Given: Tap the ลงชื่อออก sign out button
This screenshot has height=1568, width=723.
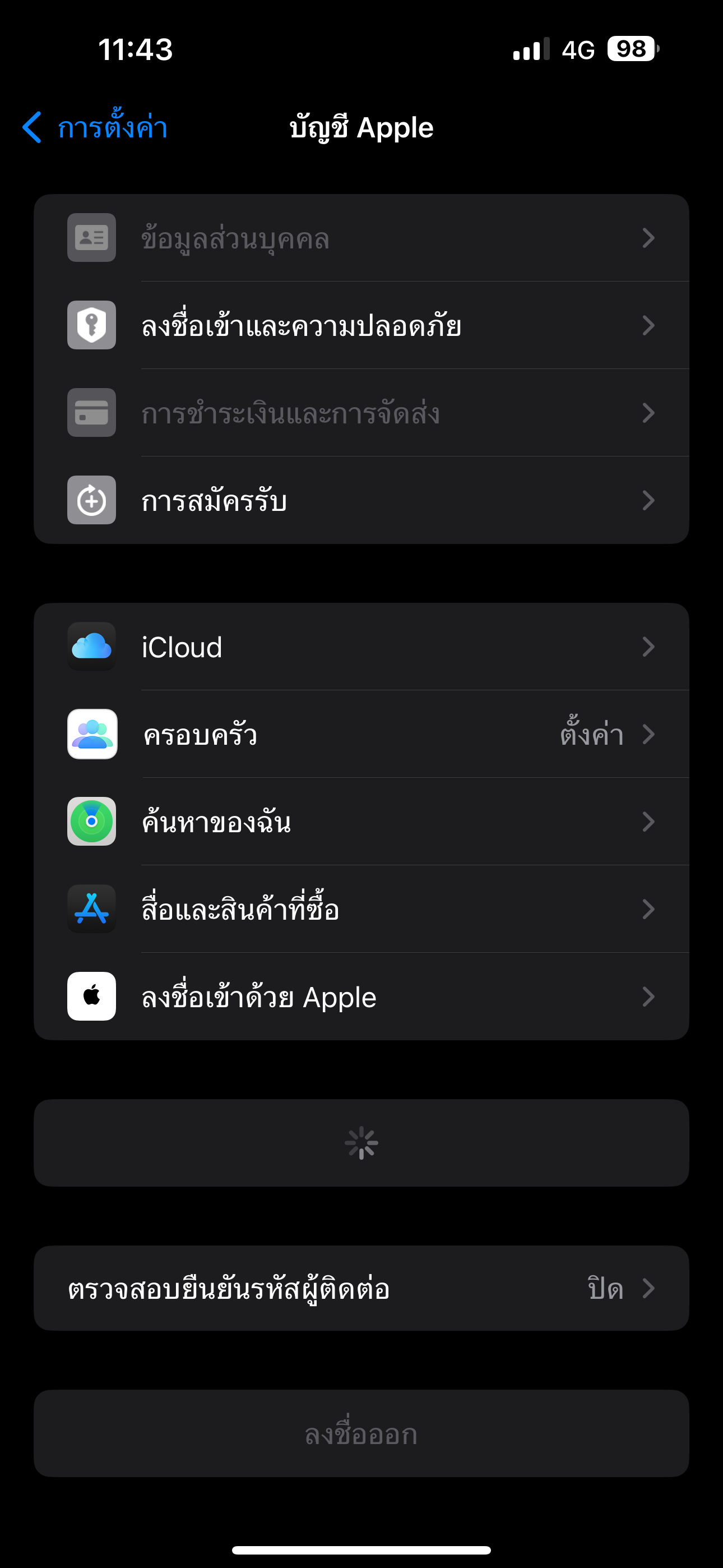Looking at the screenshot, I should point(361,1433).
